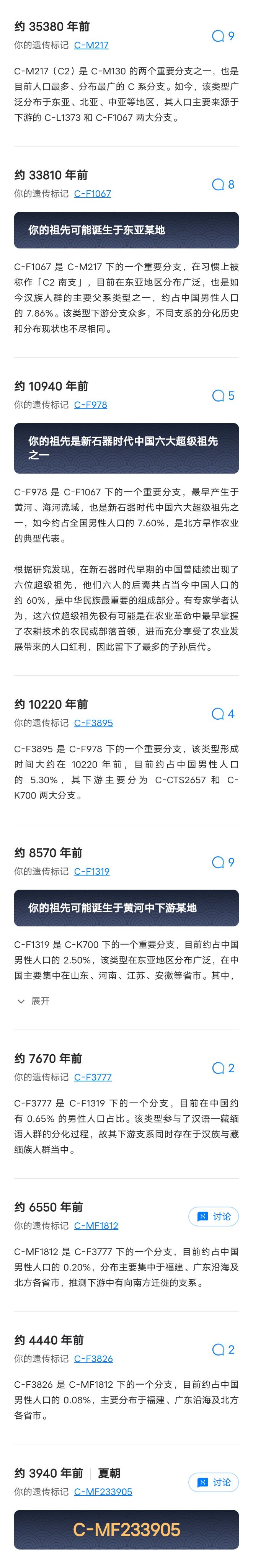Tap 讨论 button beside C-MF1812
This screenshot has width=253, height=1568.
(x=214, y=1216)
